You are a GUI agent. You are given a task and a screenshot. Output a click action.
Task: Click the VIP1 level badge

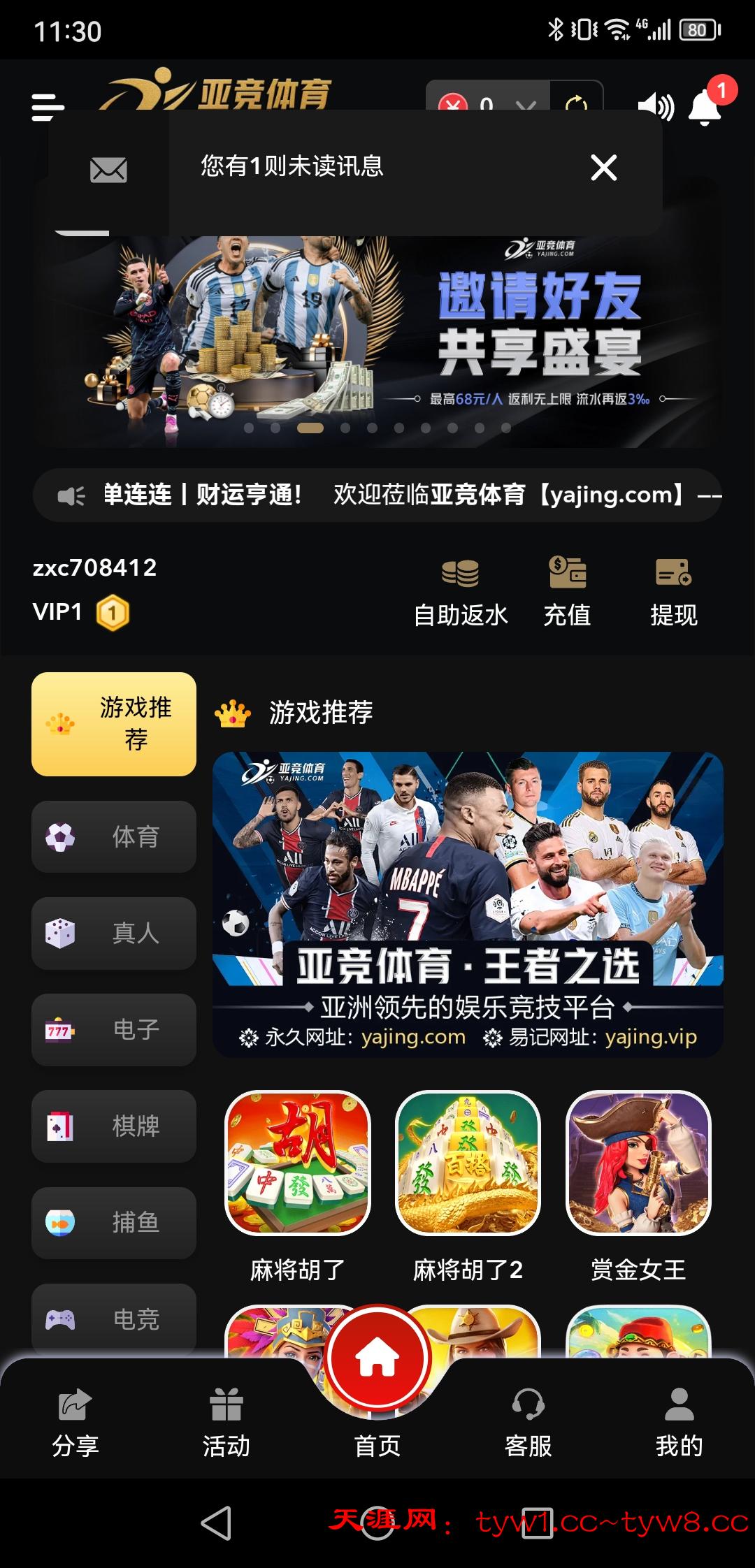(x=112, y=611)
